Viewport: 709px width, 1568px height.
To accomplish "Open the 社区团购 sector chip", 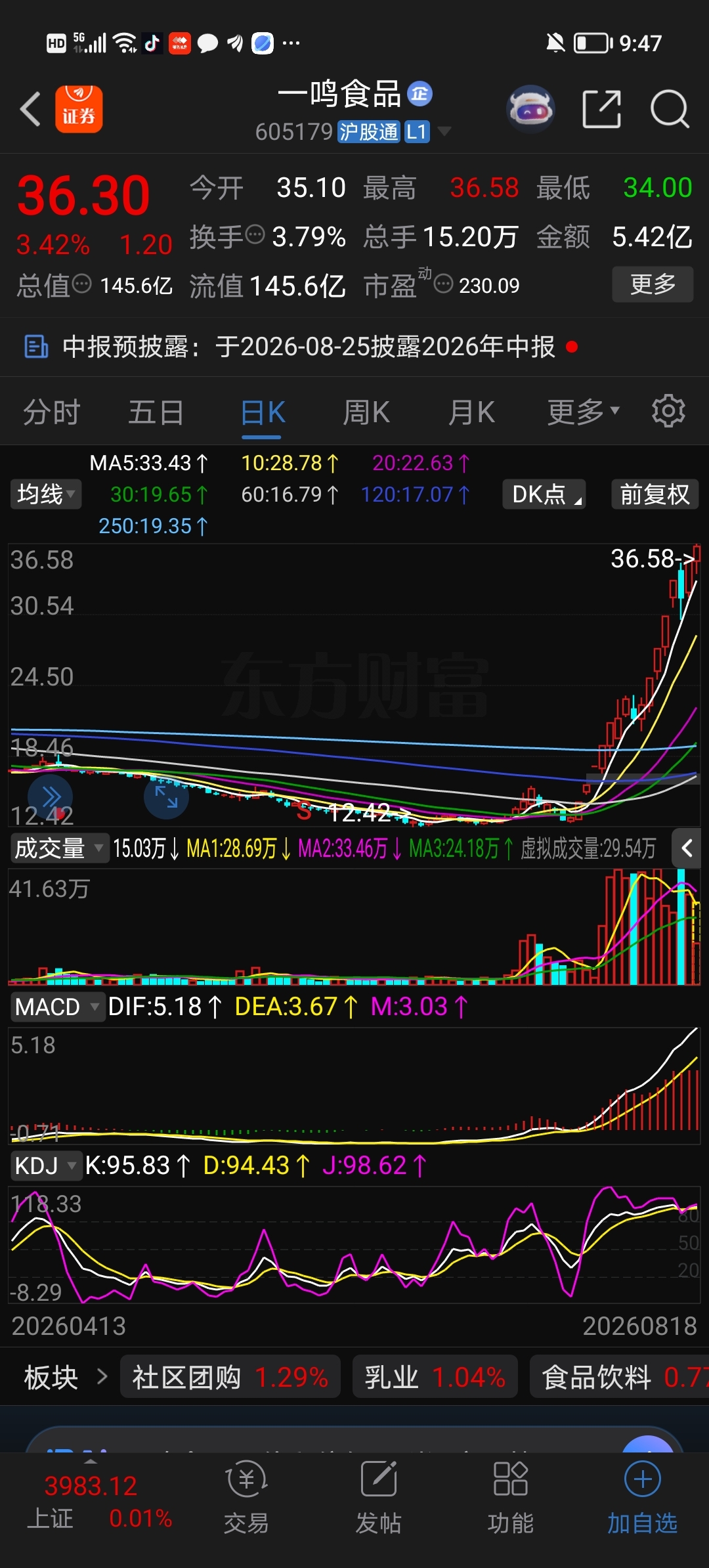I will (x=230, y=1377).
